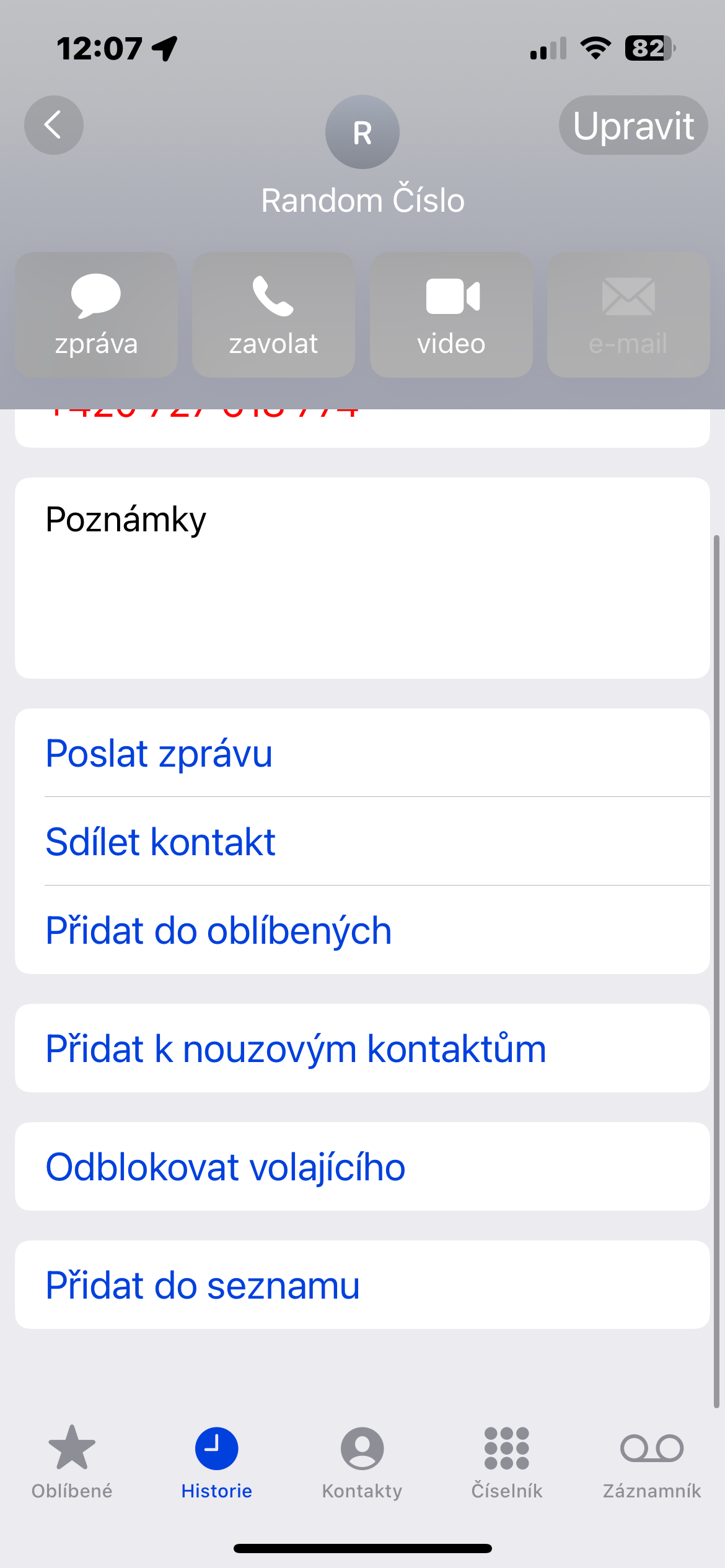725x1568 pixels.
Task: Tap Upravit to edit the contact
Action: (633, 126)
